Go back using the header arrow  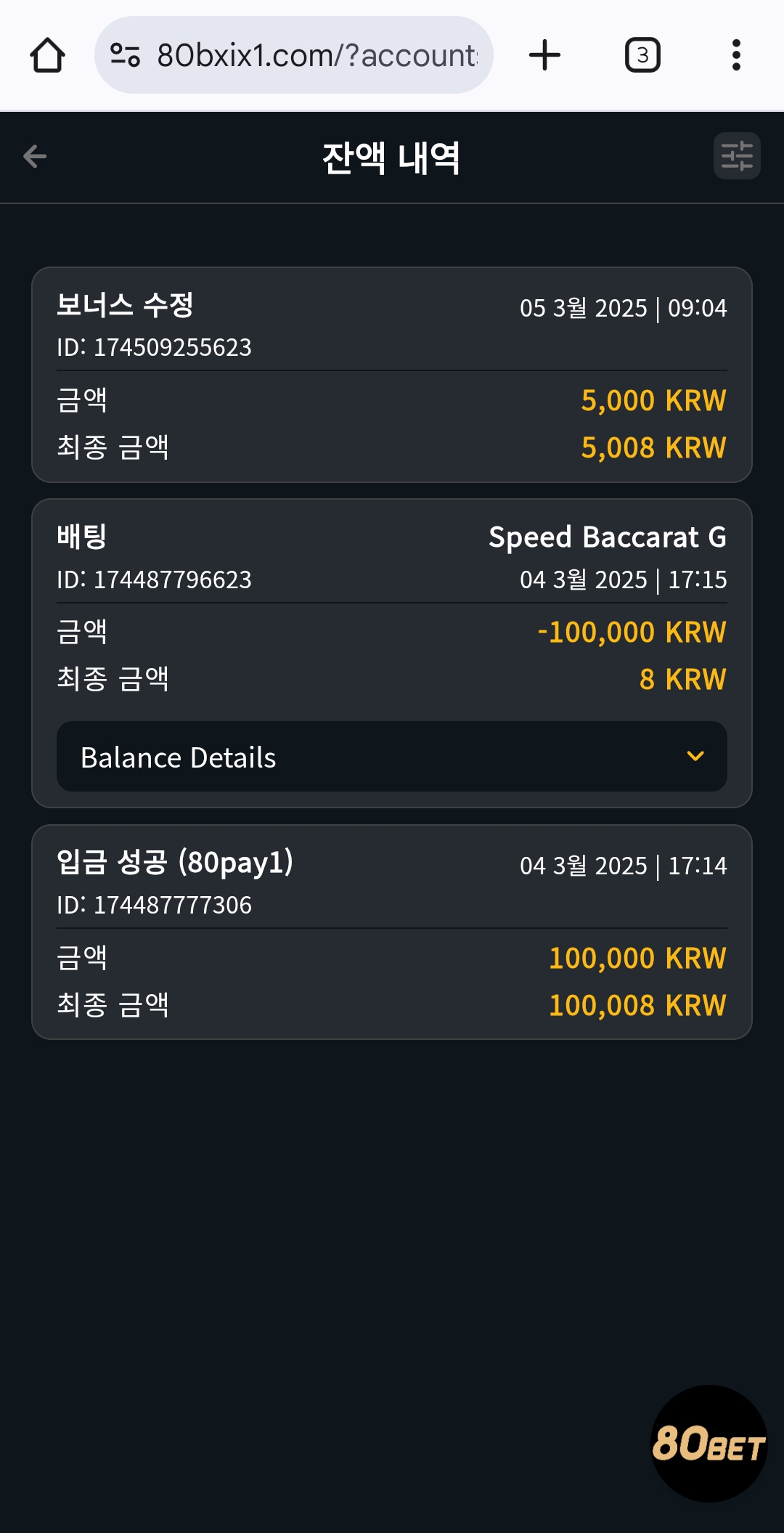click(x=35, y=156)
